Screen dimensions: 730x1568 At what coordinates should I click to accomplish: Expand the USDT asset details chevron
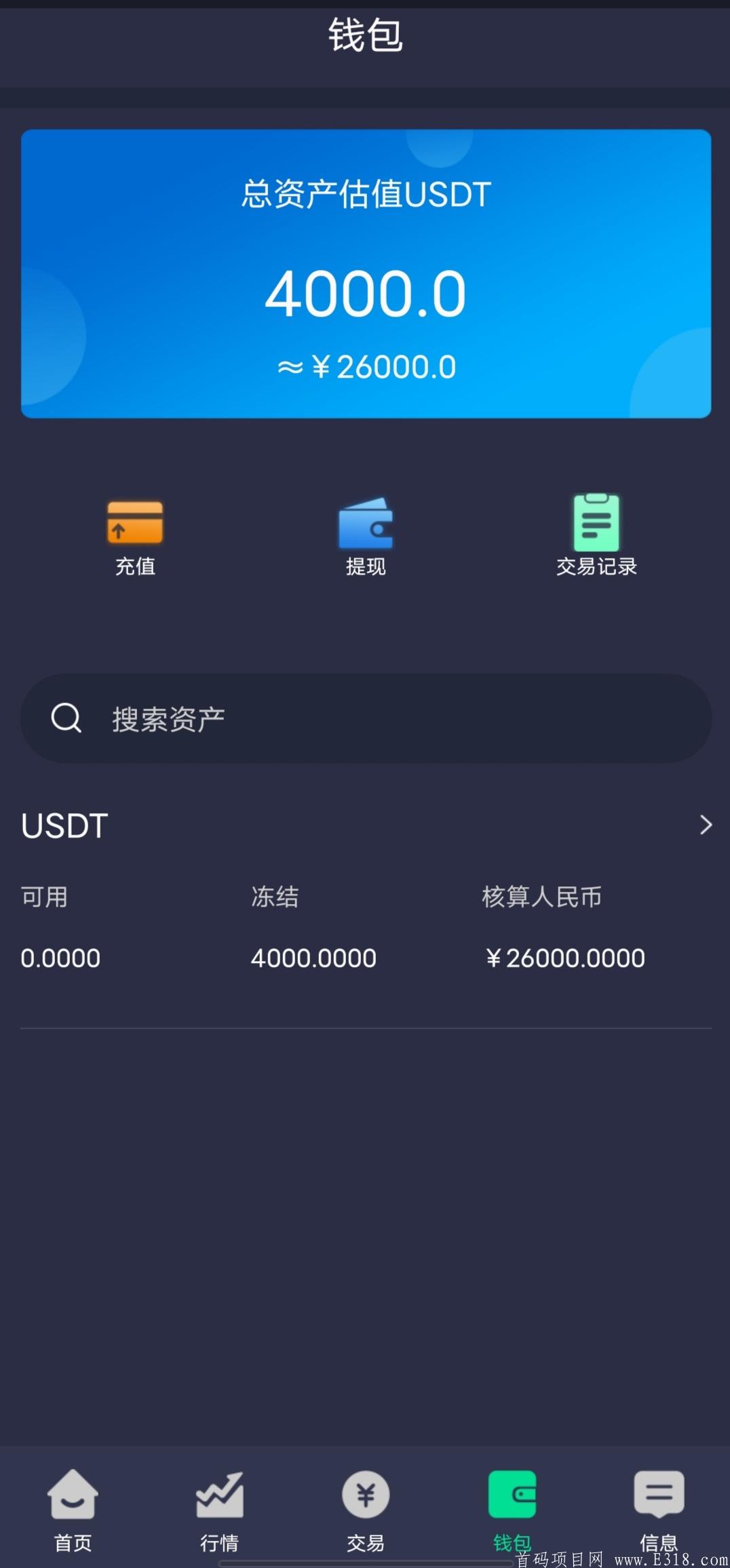[704, 825]
